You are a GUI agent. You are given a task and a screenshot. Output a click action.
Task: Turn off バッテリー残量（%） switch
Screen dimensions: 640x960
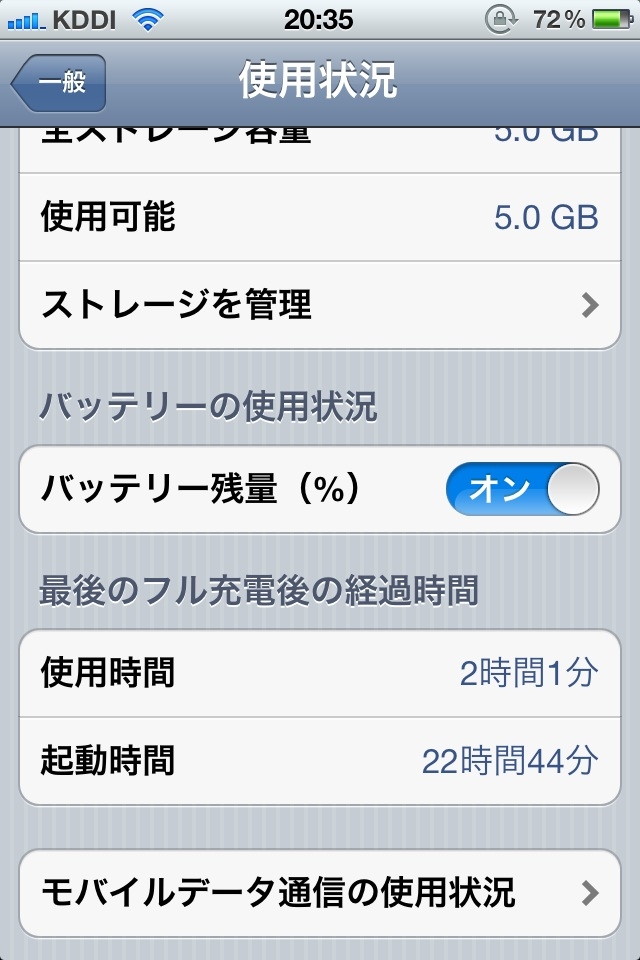(x=522, y=490)
